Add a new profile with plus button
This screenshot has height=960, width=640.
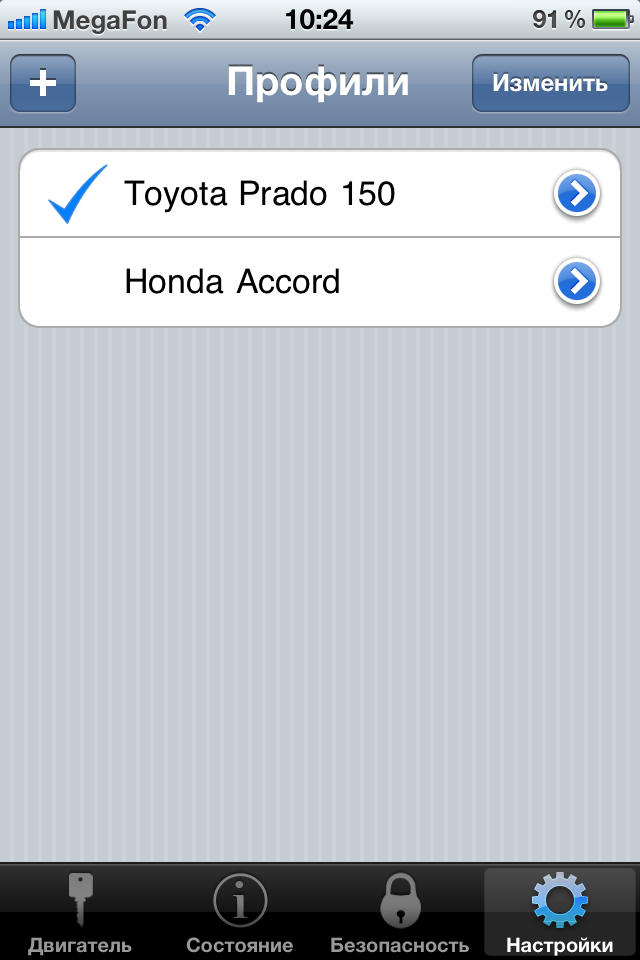pos(43,83)
